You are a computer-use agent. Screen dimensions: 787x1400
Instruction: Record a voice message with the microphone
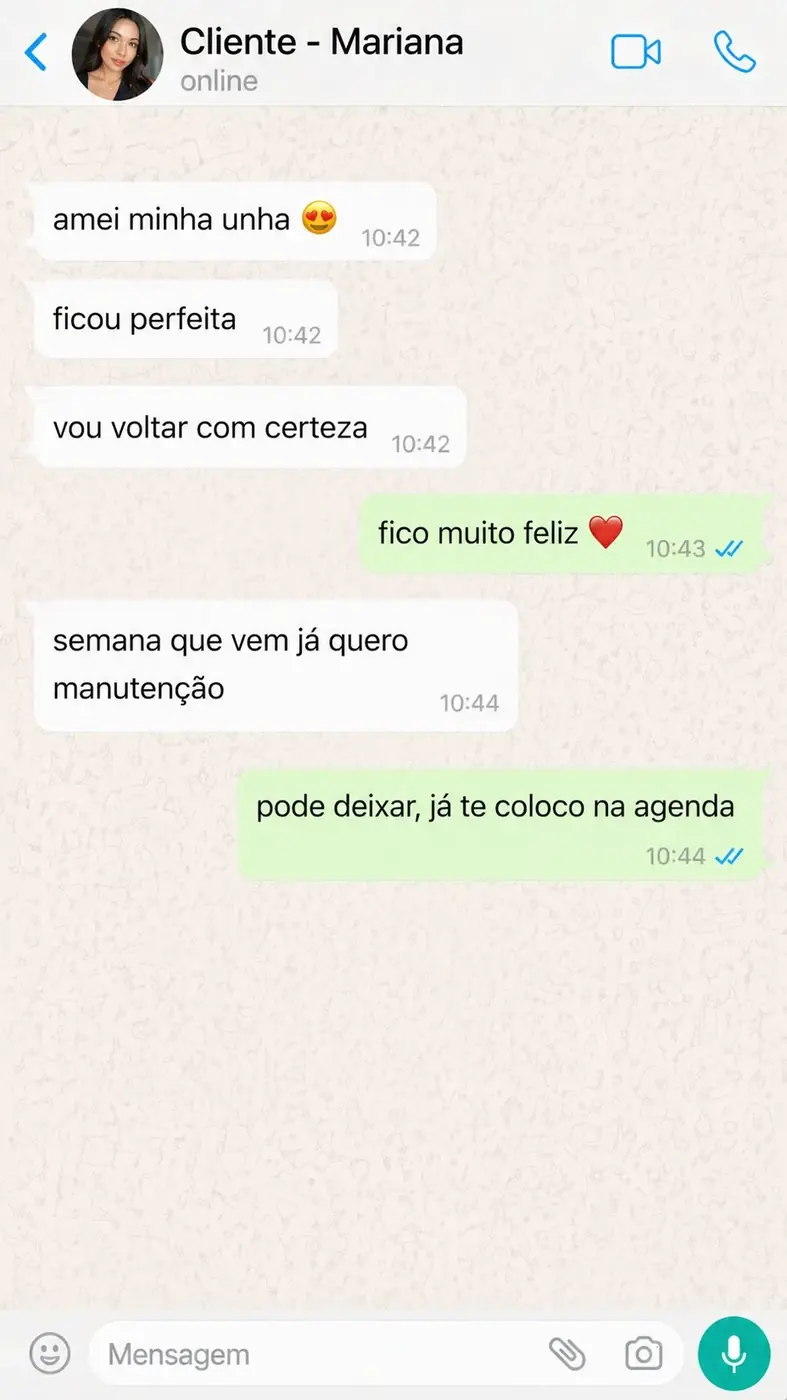[x=733, y=1353]
